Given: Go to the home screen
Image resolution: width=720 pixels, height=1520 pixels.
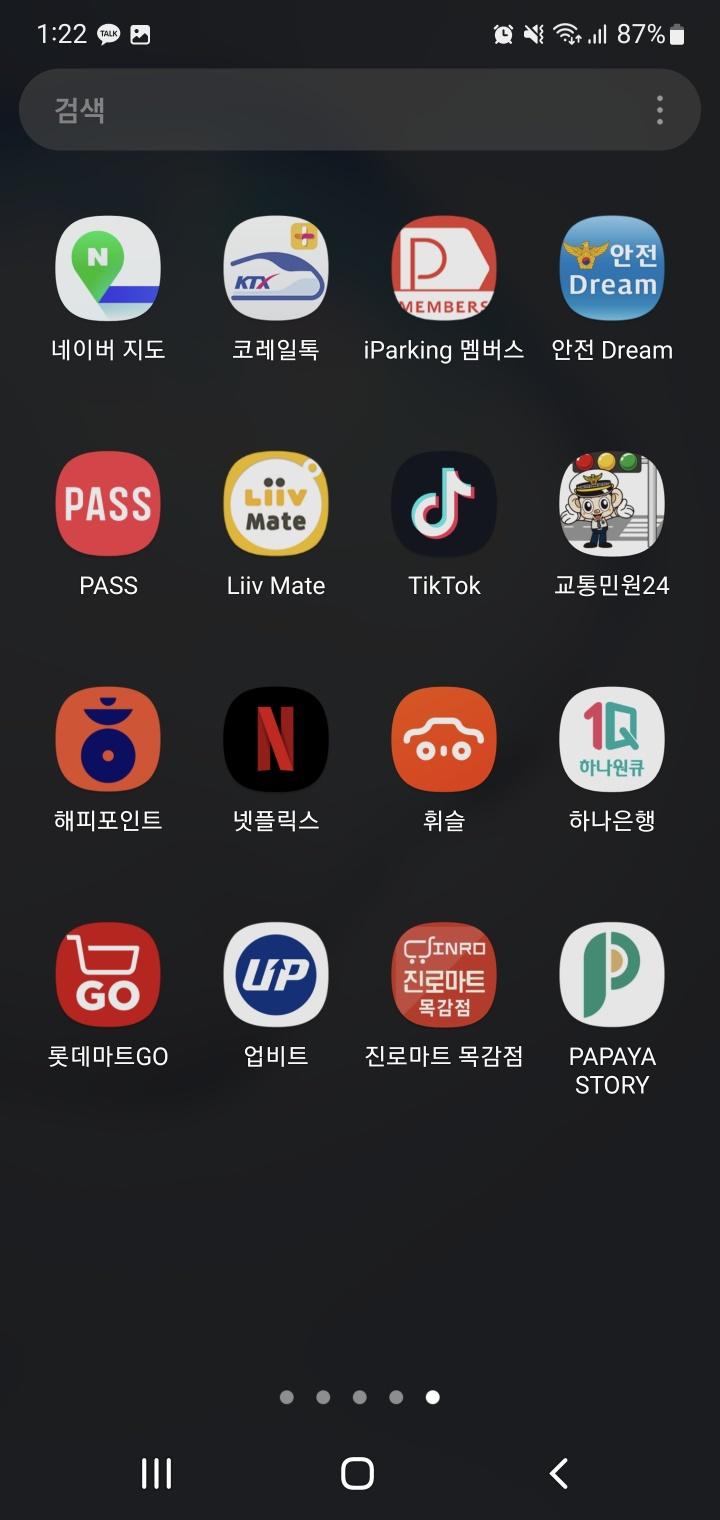Looking at the screenshot, I should coord(357,1473).
